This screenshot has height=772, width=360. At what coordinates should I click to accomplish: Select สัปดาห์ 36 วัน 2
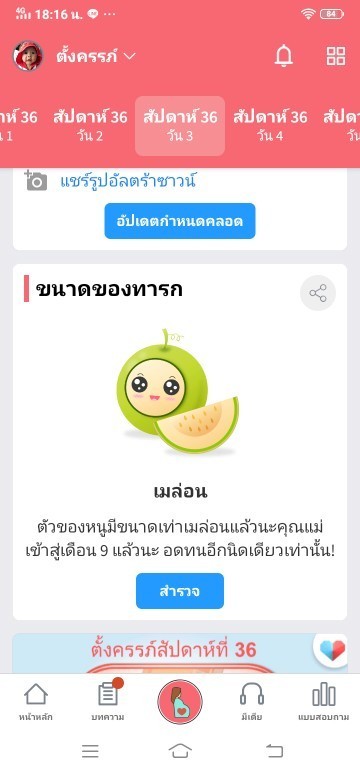(x=90, y=126)
